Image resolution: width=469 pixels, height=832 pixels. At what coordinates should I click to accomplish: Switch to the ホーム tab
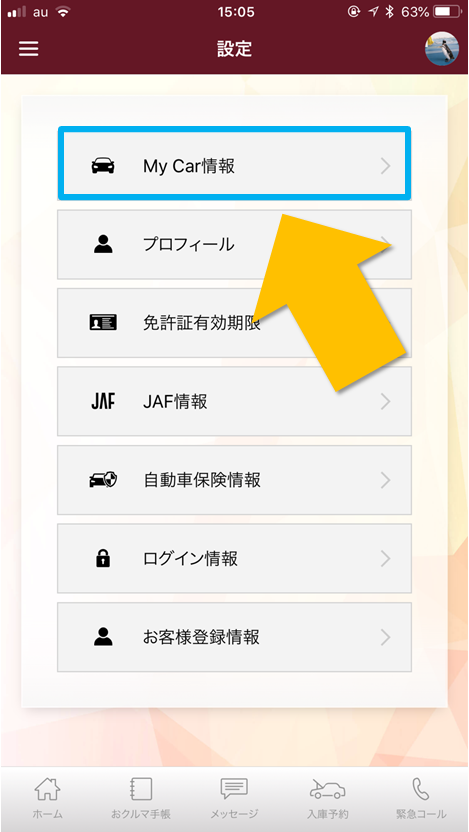pyautogui.click(x=48, y=799)
